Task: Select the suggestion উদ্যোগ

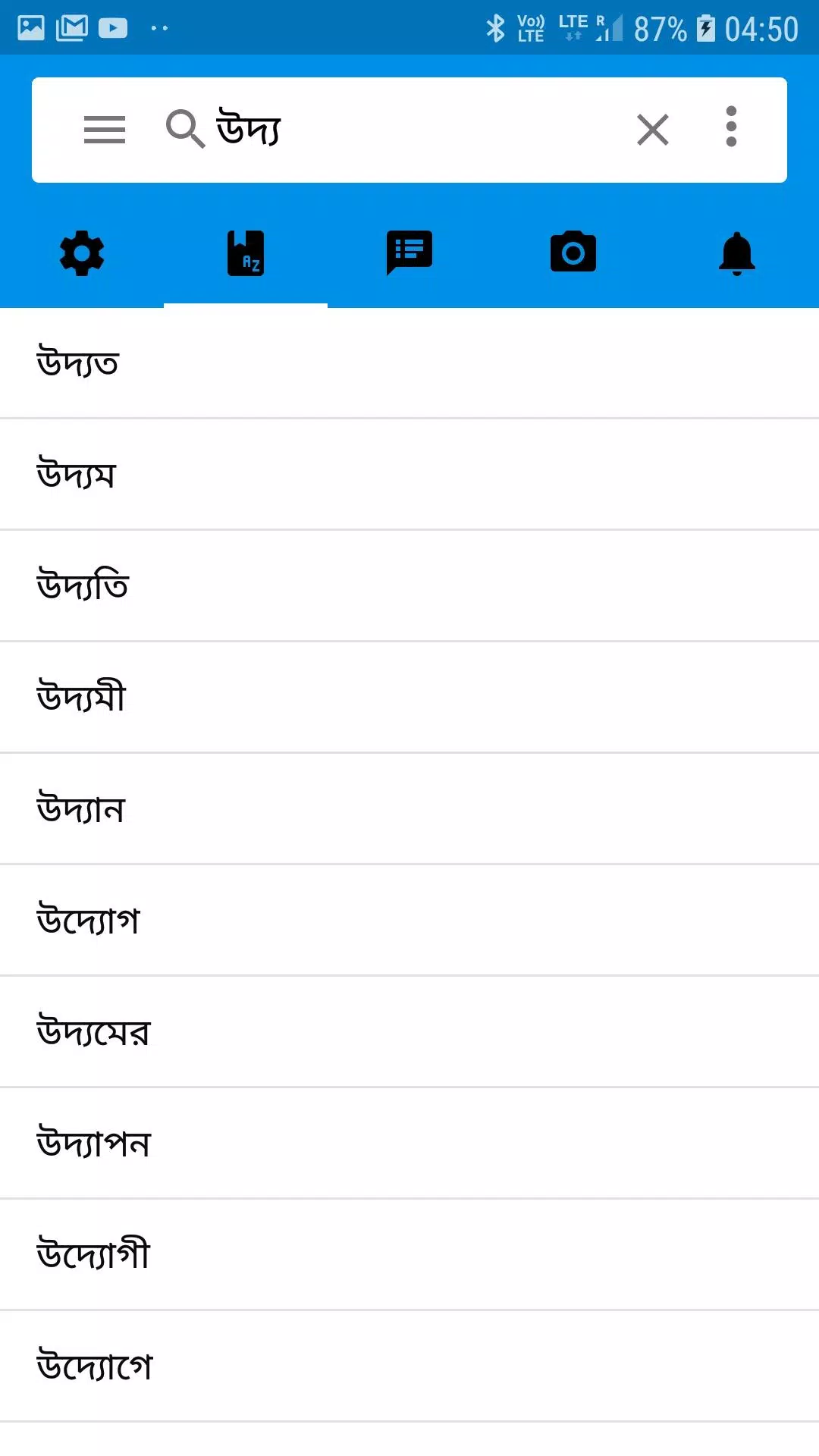Action: click(409, 921)
